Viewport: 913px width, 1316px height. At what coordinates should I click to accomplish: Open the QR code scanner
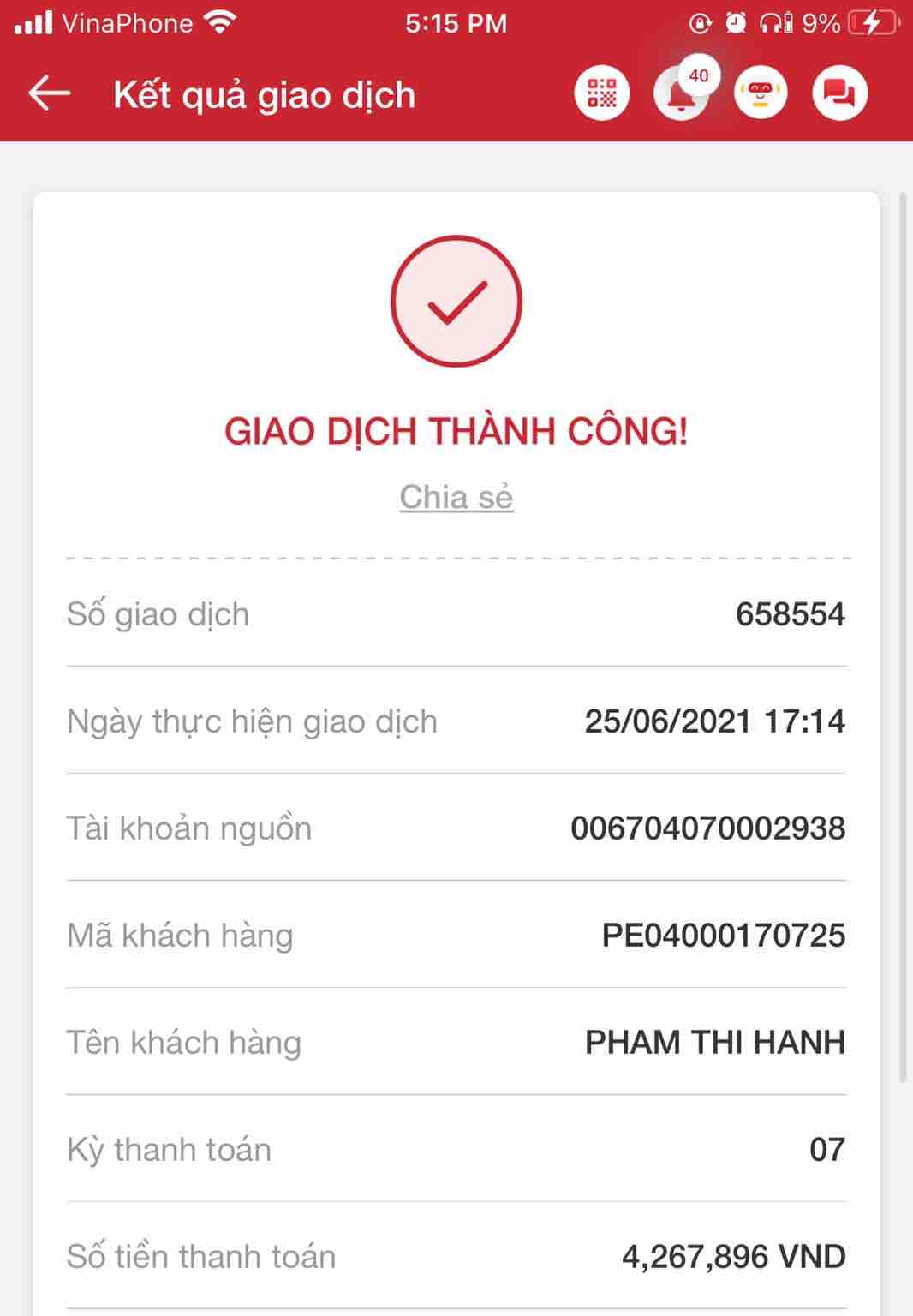coord(602,93)
